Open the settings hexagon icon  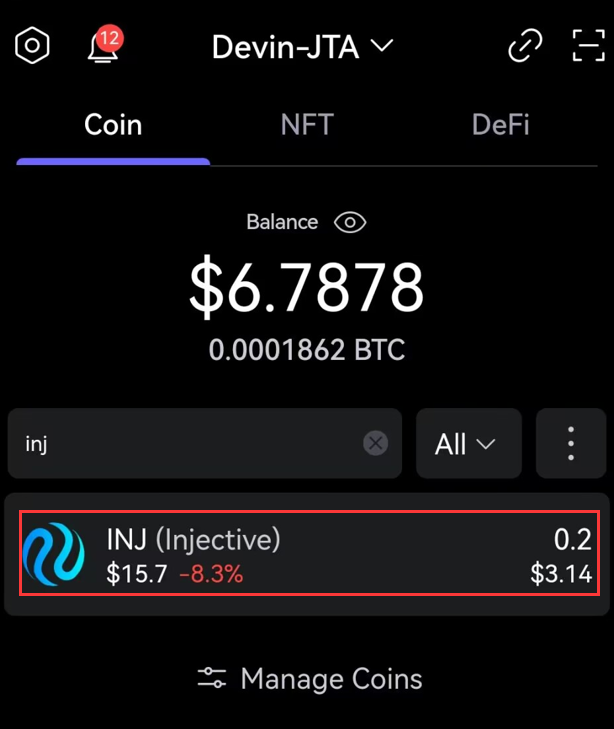pyautogui.click(x=32, y=46)
